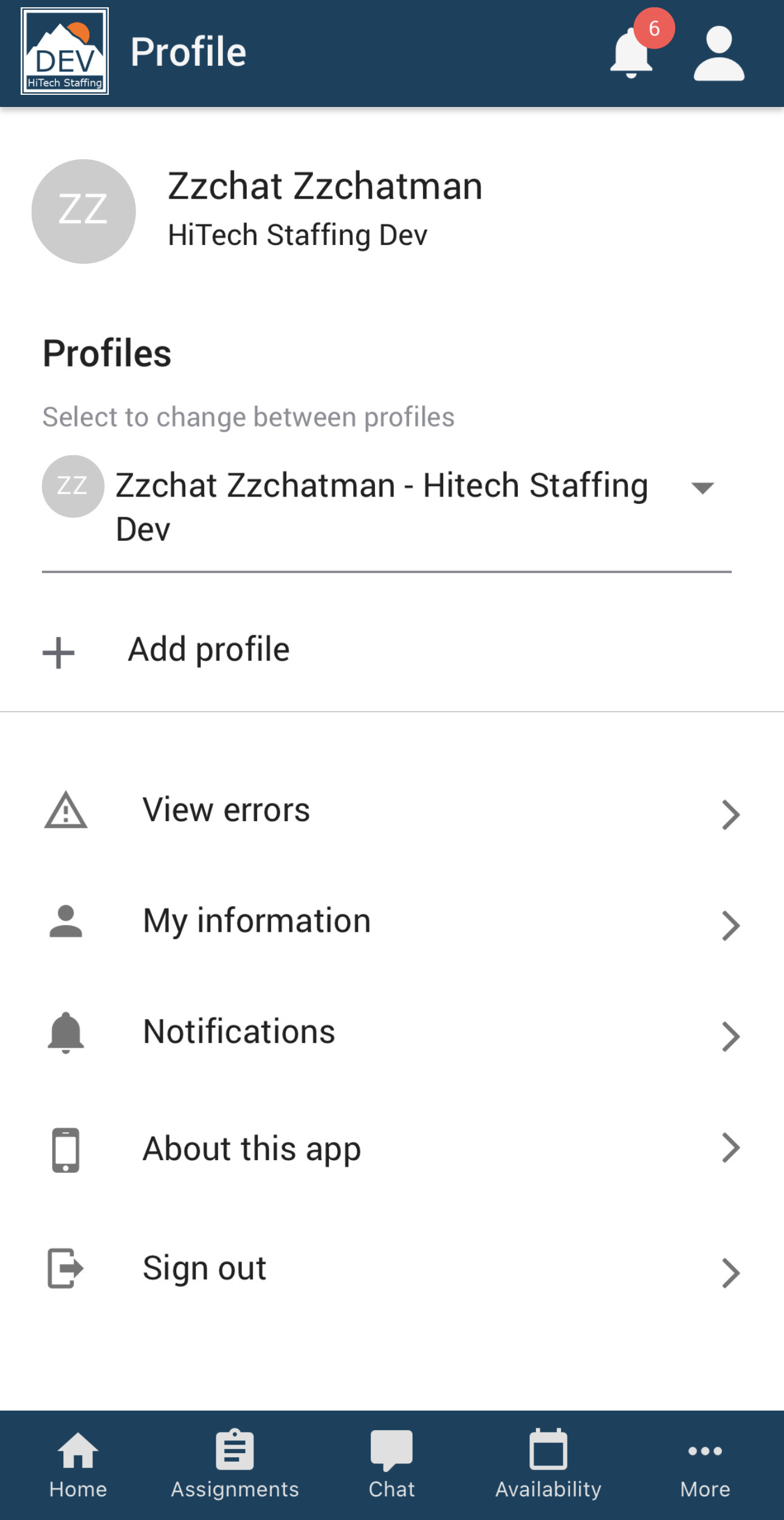Switch to the Availability tab
Screen dimensions: 784x1520
(x=548, y=1465)
